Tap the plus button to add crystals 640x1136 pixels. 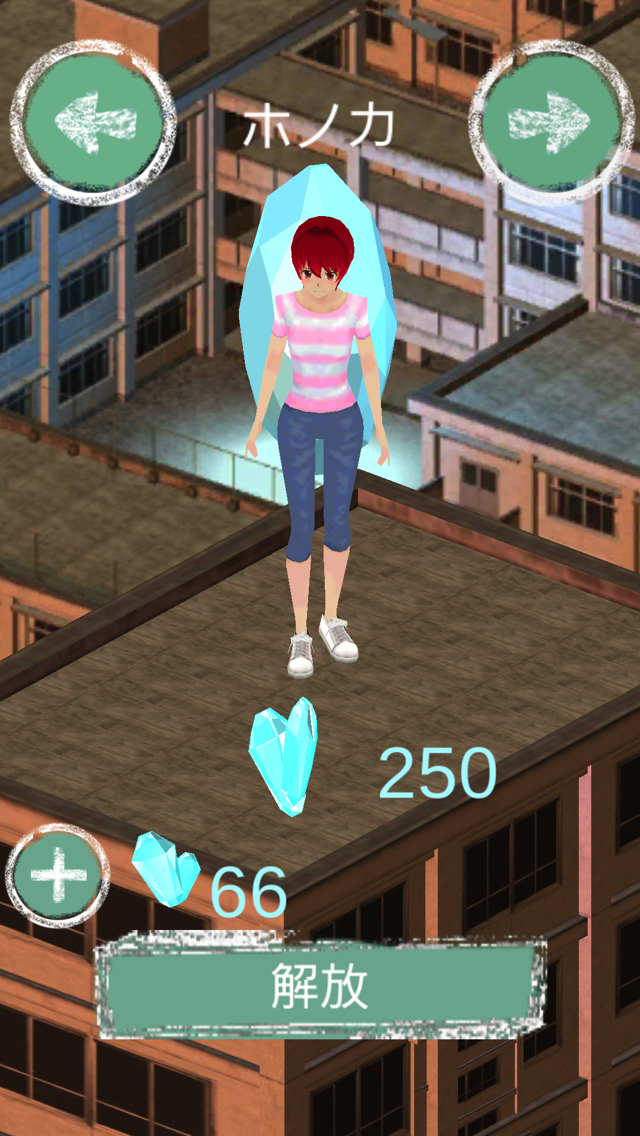pyautogui.click(x=57, y=876)
